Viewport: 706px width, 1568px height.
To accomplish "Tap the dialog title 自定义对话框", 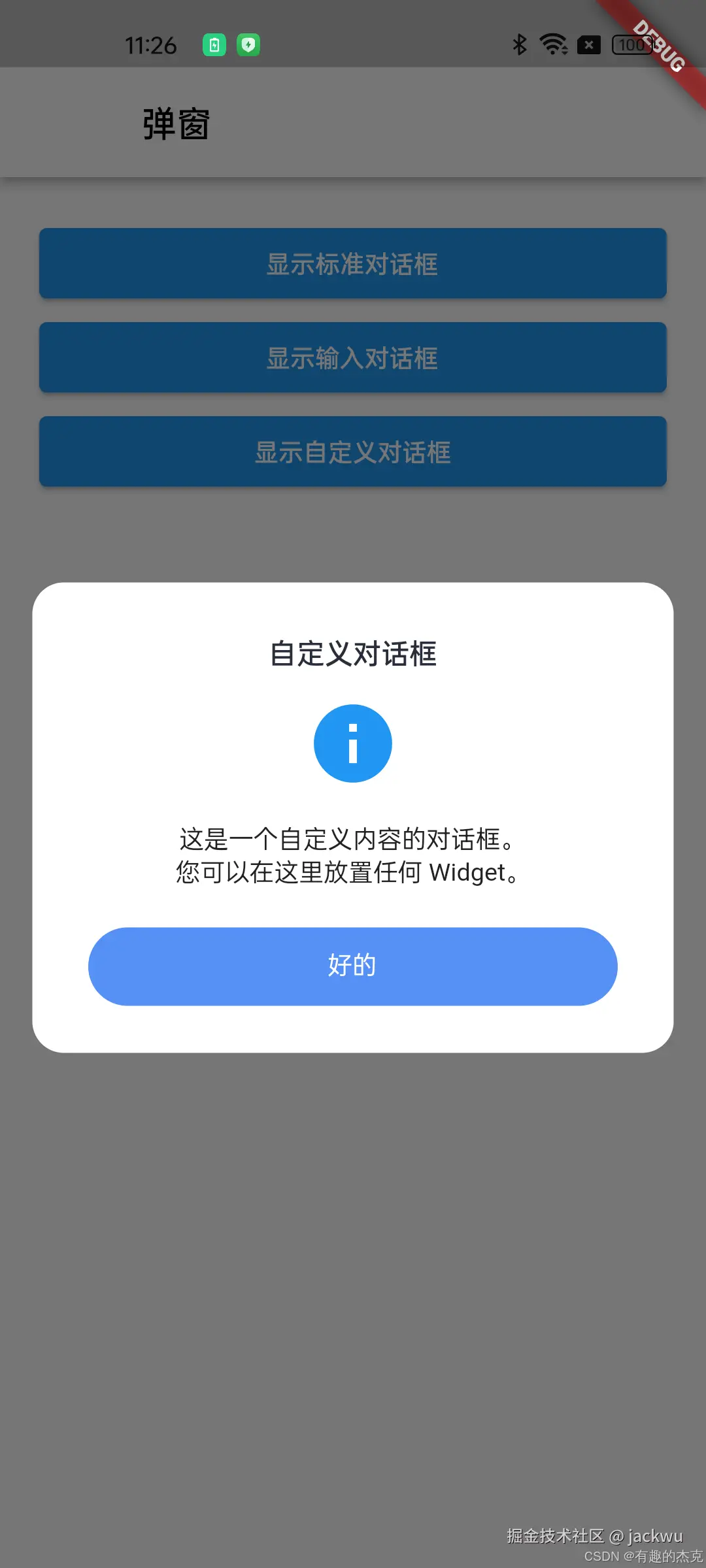I will [354, 653].
